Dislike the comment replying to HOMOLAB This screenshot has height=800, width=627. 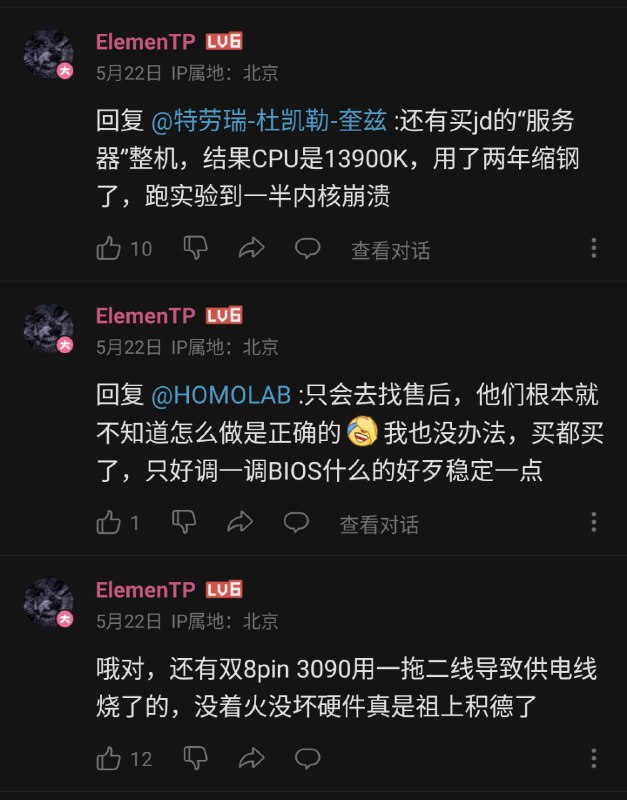click(x=184, y=521)
